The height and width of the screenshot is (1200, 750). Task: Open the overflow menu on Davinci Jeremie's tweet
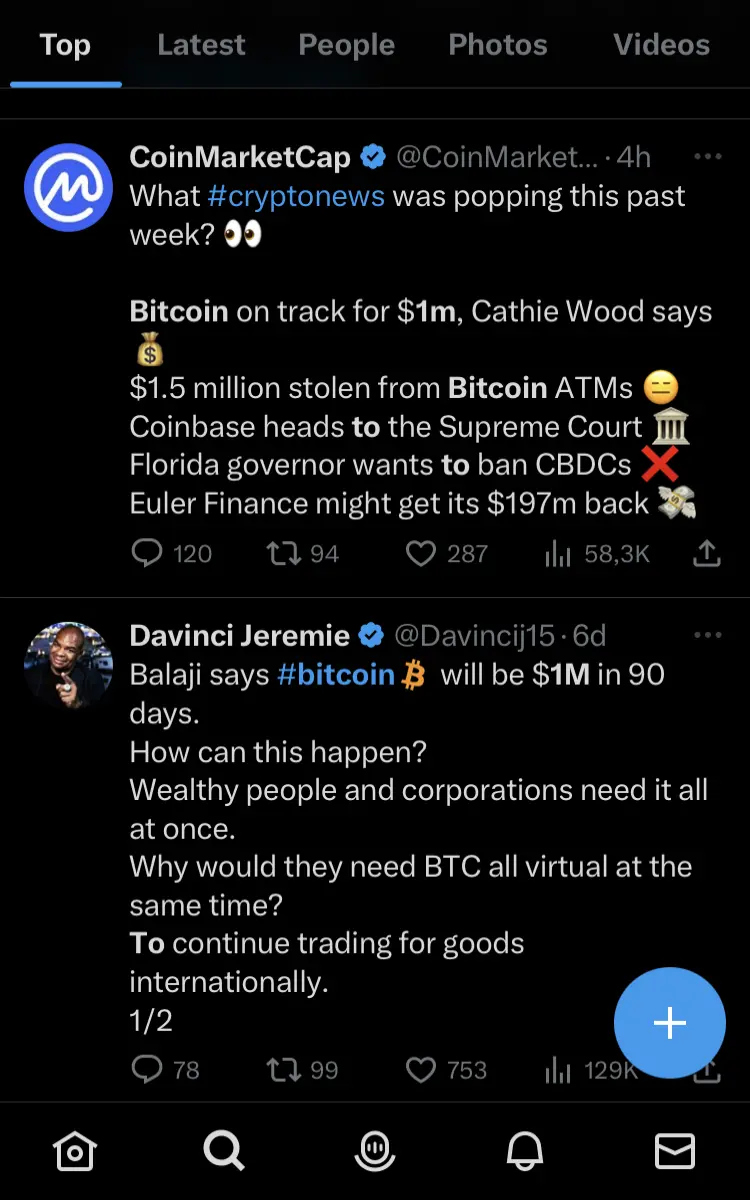pos(707,635)
